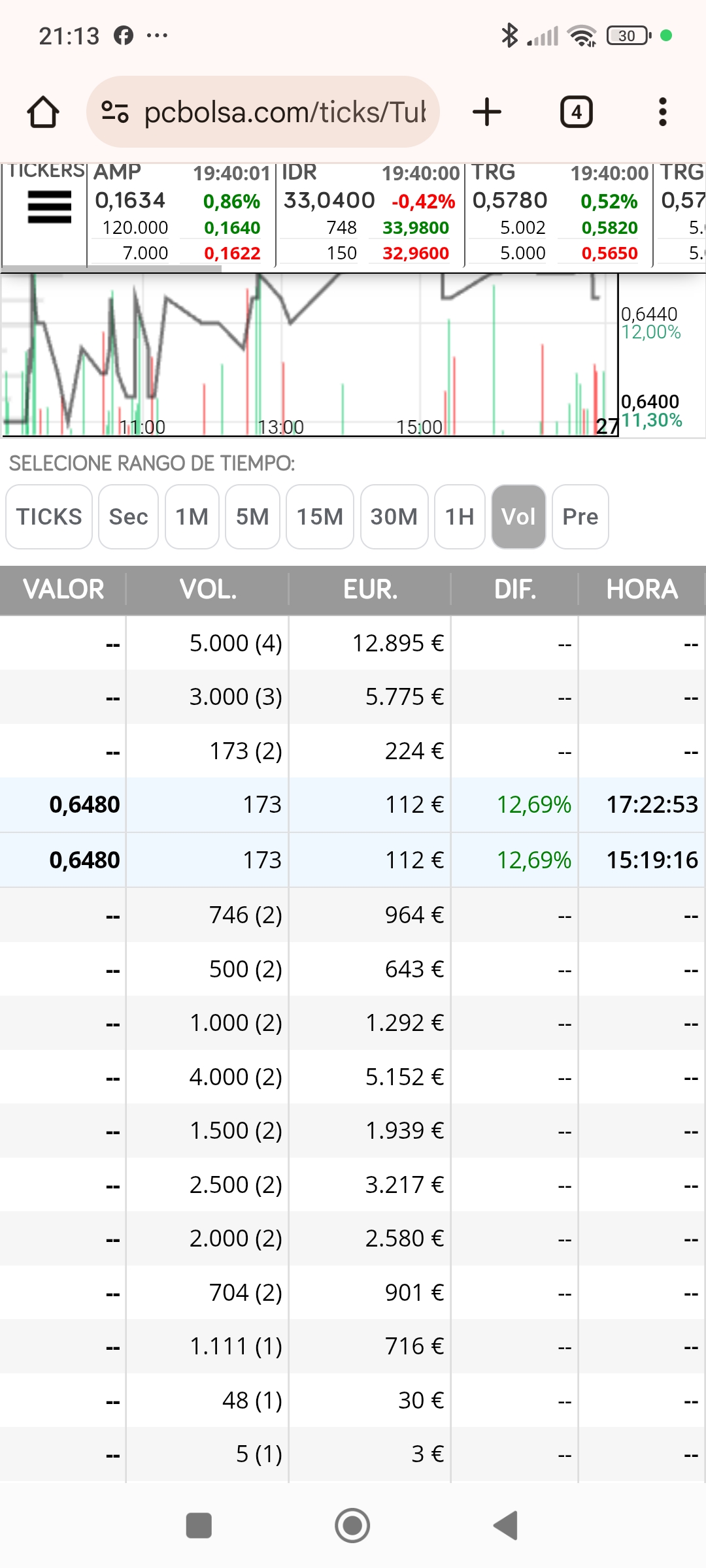Open recent apps from the navigation bar
This screenshot has width=706, height=1568.
(199, 1526)
